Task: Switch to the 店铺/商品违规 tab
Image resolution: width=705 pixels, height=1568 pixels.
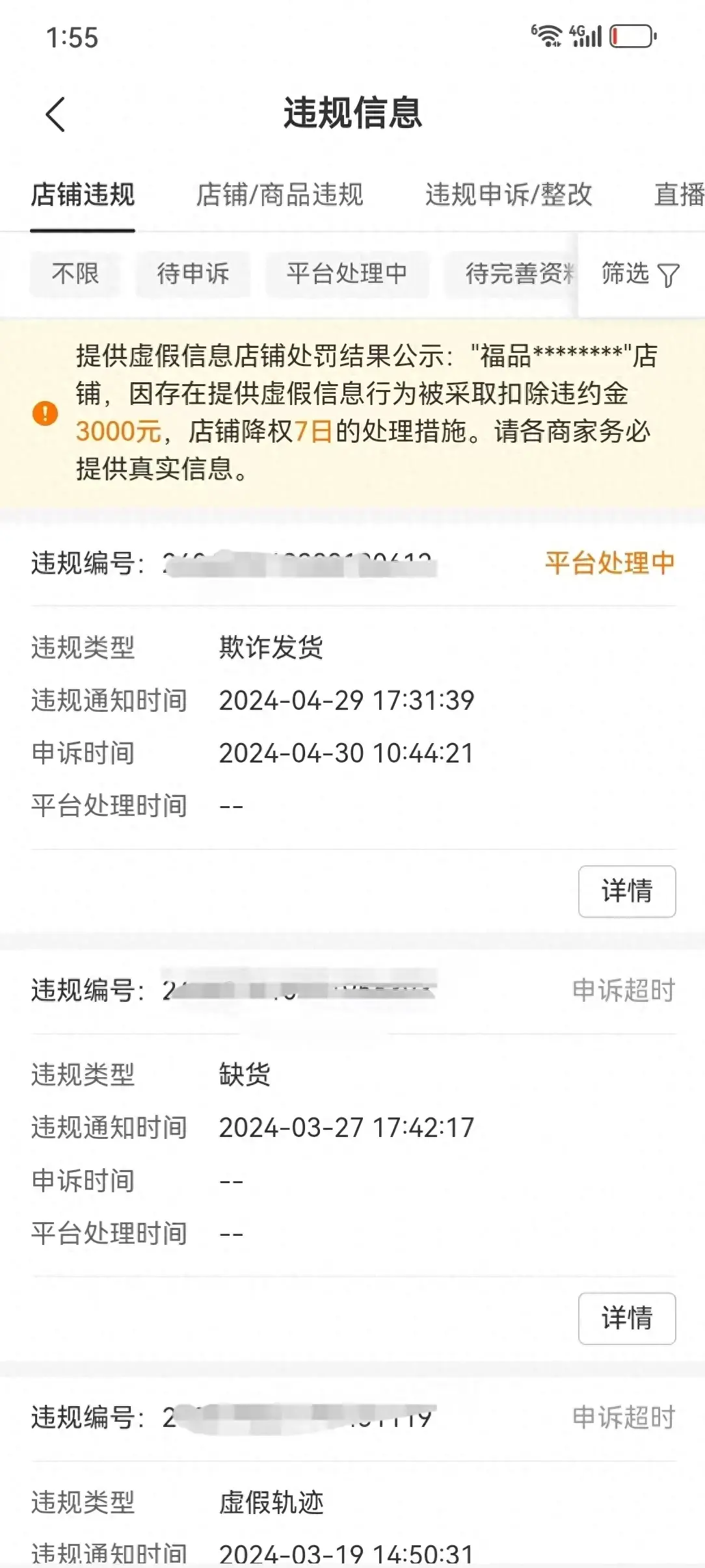Action: coord(280,194)
